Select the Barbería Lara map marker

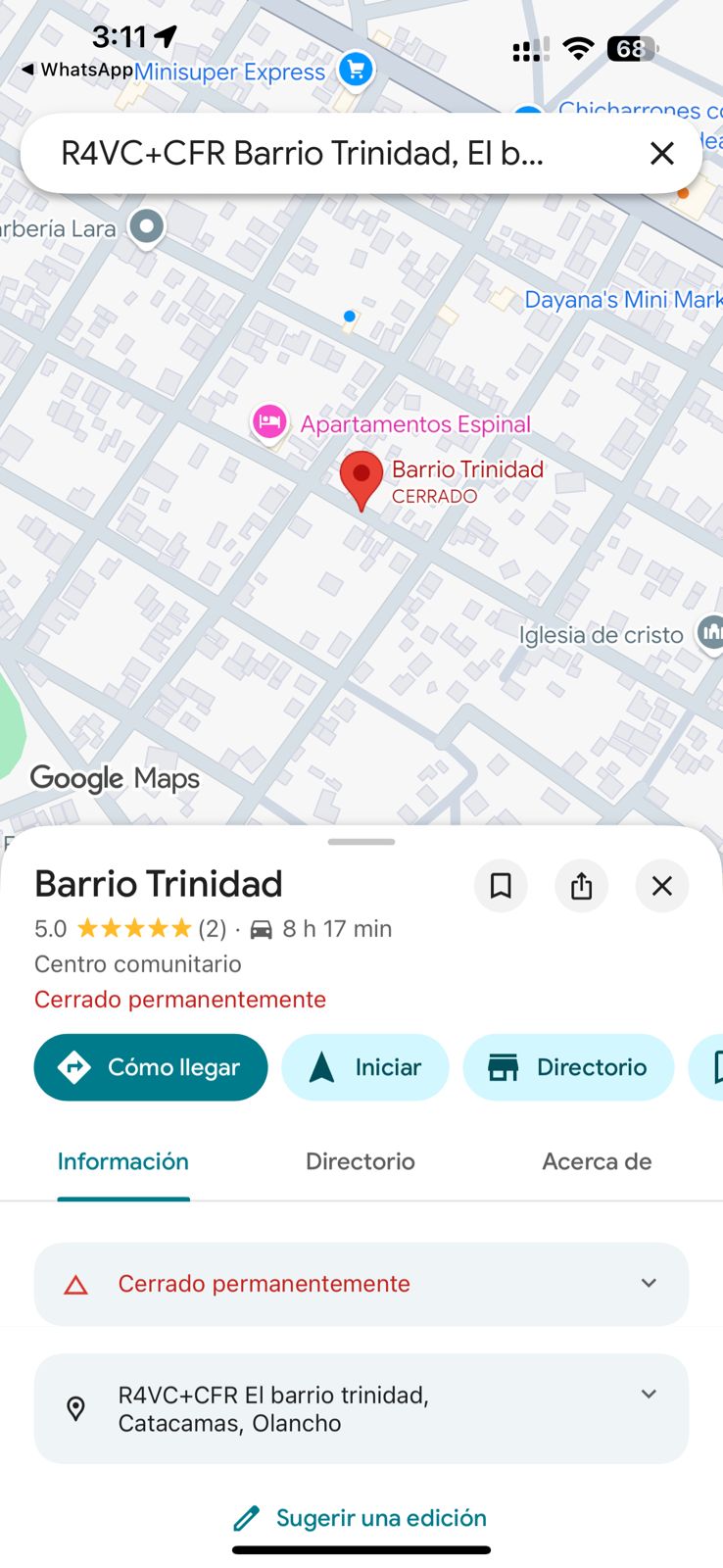point(147,227)
